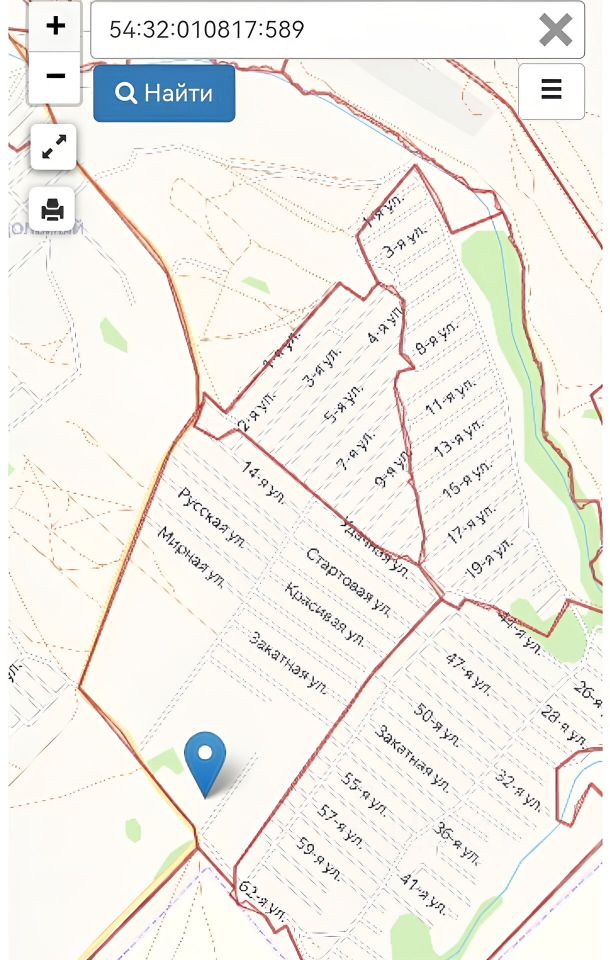Zoom in on the map
Image resolution: width=610 pixels, height=960 pixels.
point(55,26)
